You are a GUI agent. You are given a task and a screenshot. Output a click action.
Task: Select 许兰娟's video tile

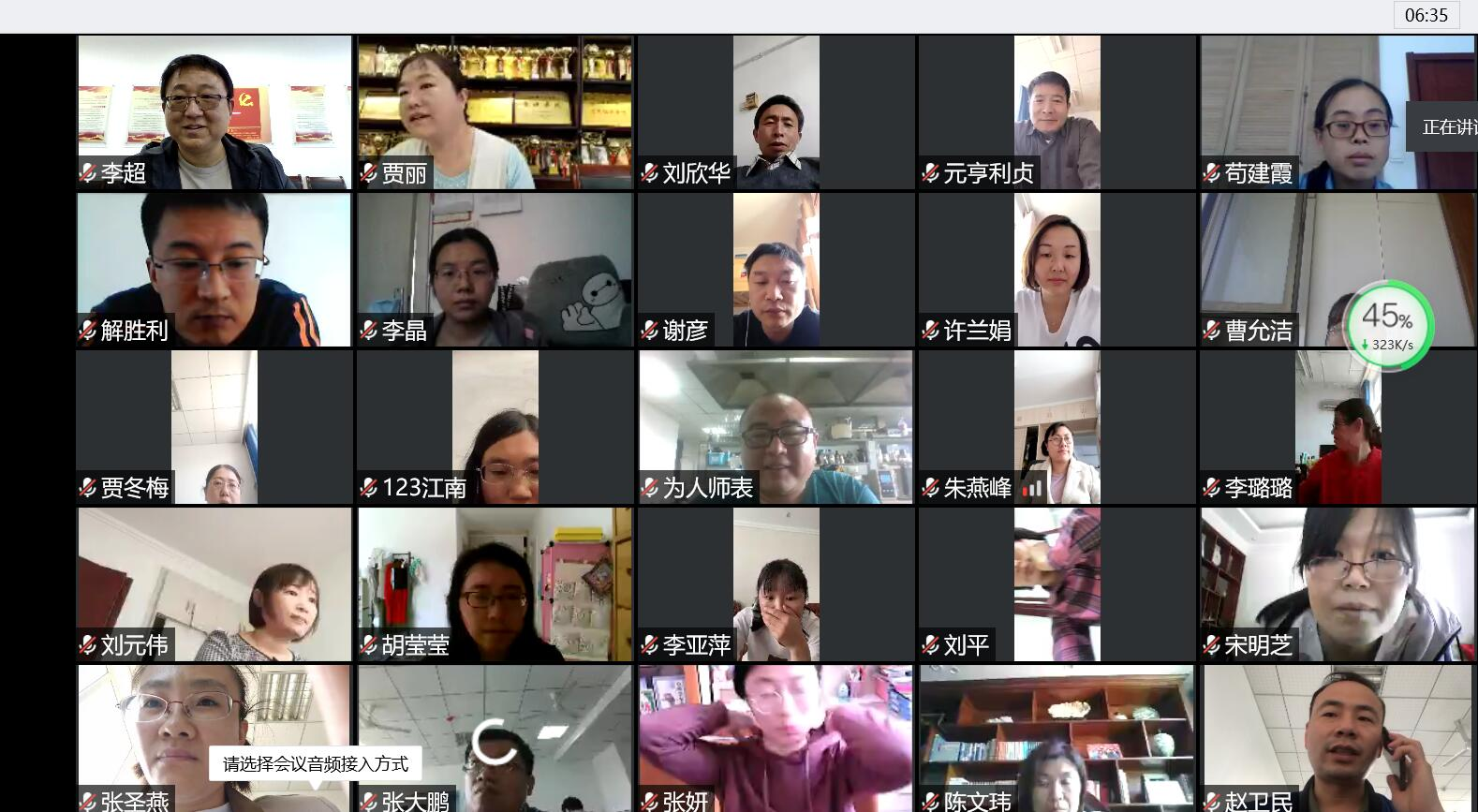(x=1057, y=270)
